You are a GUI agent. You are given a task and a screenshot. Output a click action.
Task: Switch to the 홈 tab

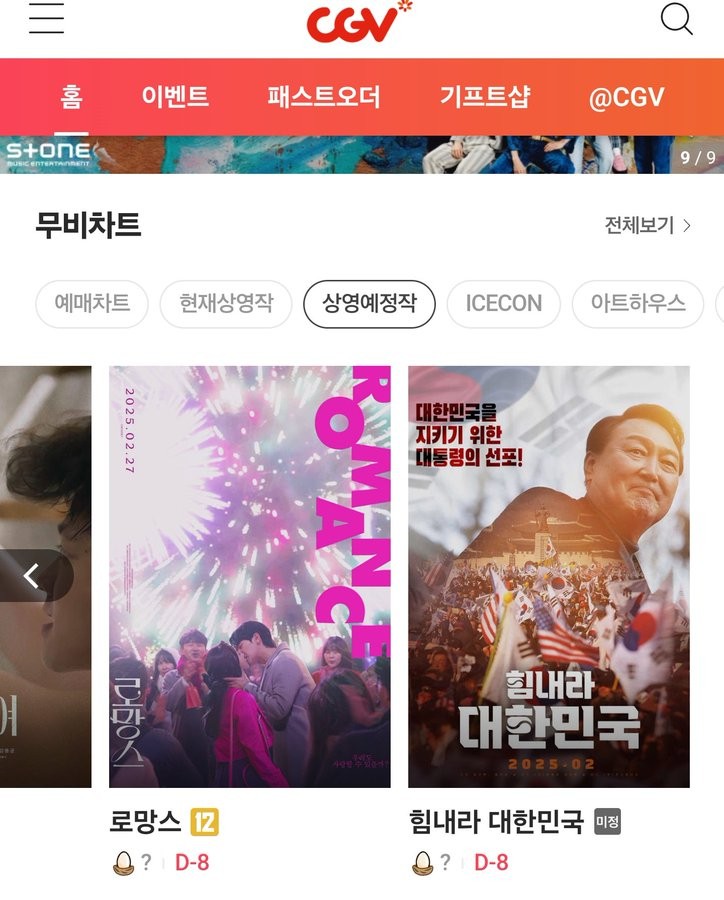pos(71,97)
